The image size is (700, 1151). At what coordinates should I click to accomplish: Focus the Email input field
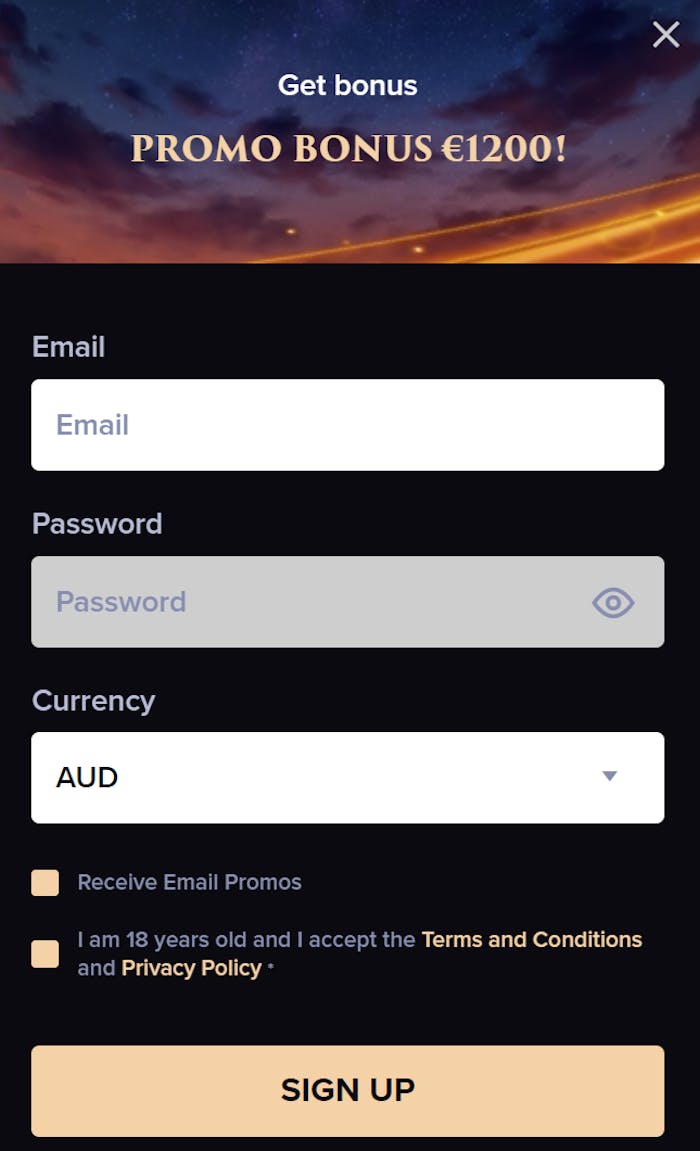point(347,425)
